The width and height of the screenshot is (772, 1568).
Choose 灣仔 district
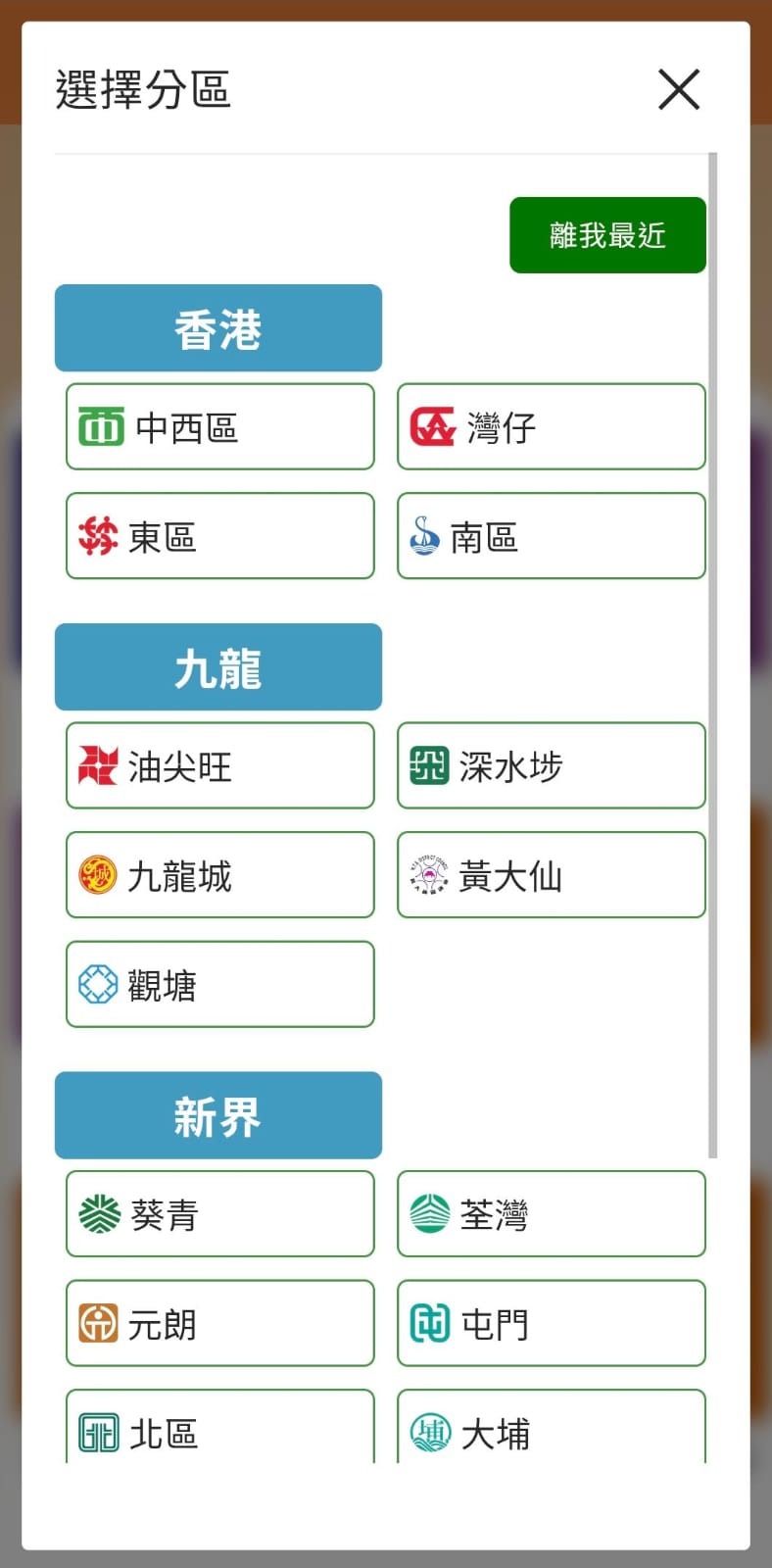(x=552, y=426)
